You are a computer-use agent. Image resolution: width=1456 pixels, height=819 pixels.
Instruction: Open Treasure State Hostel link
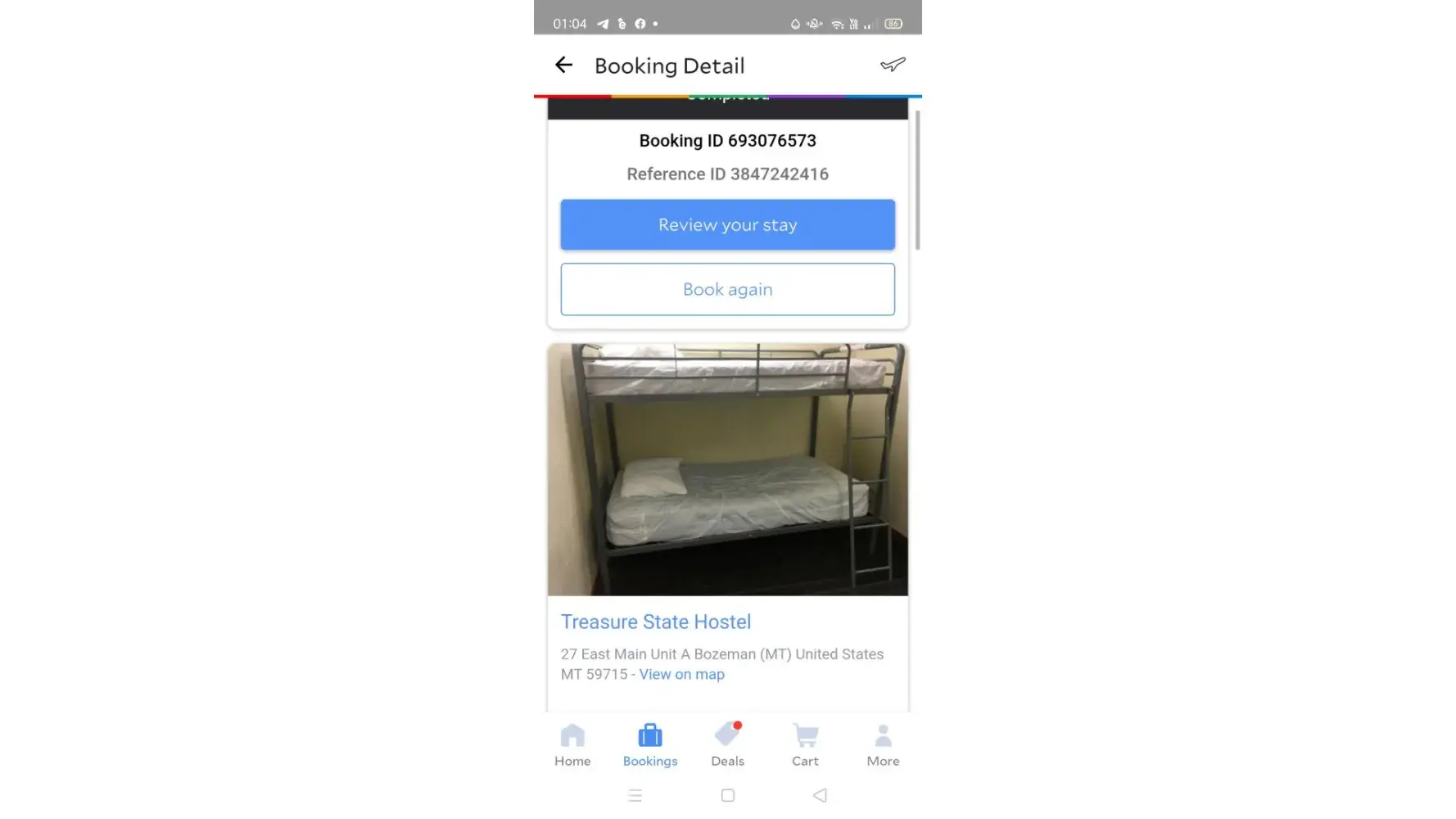coord(655,622)
